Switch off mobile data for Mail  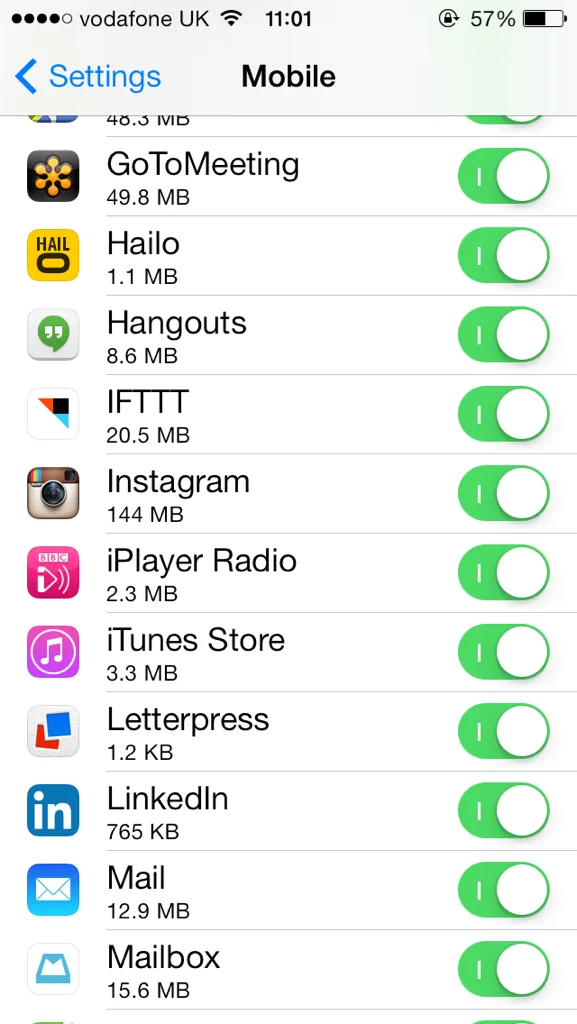click(504, 889)
